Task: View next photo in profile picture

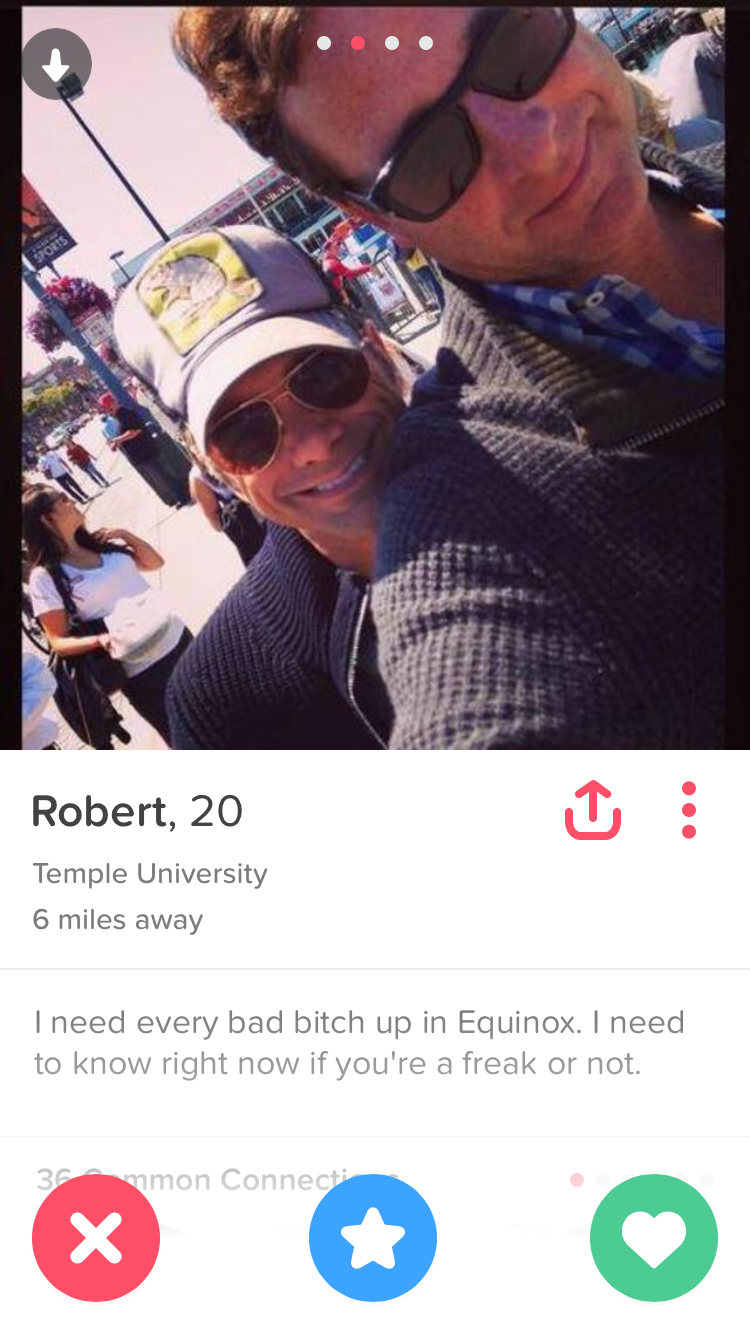Action: (x=600, y=400)
